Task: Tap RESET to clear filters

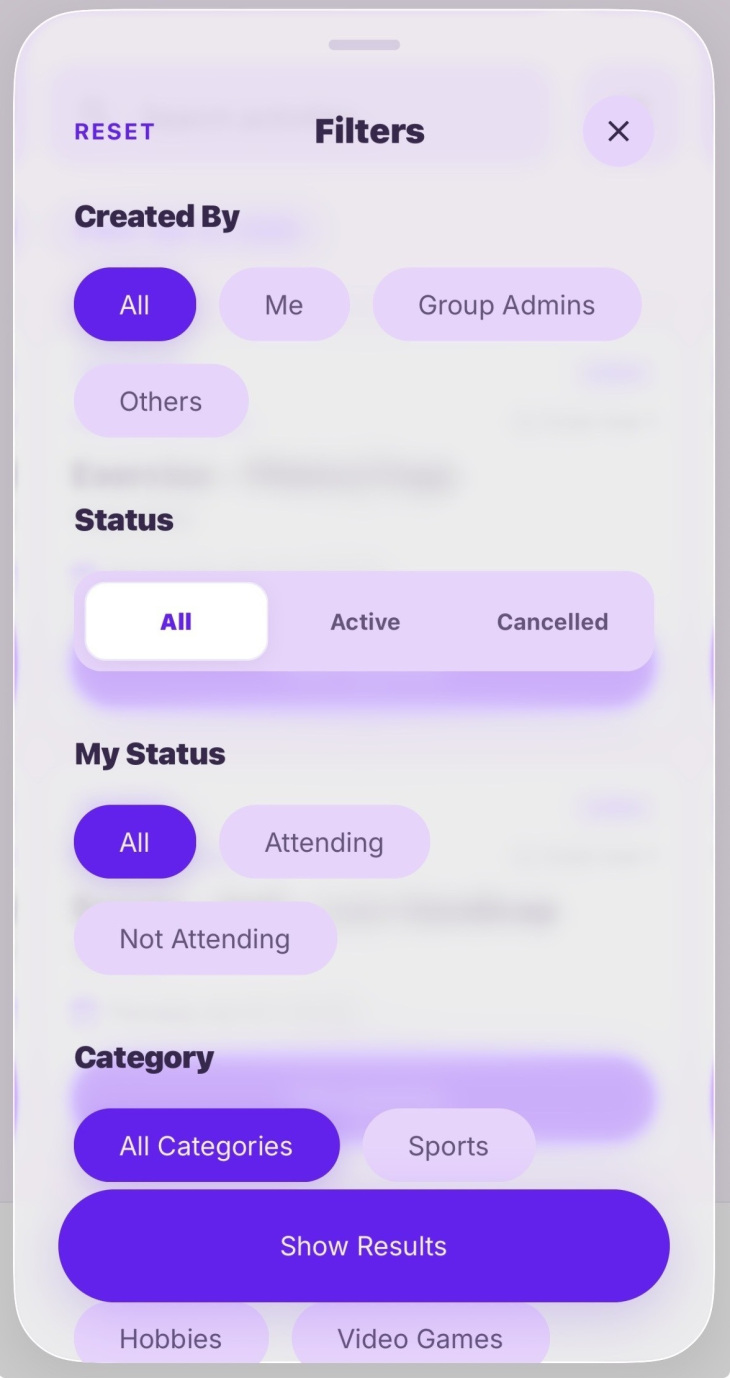Action: tap(114, 132)
